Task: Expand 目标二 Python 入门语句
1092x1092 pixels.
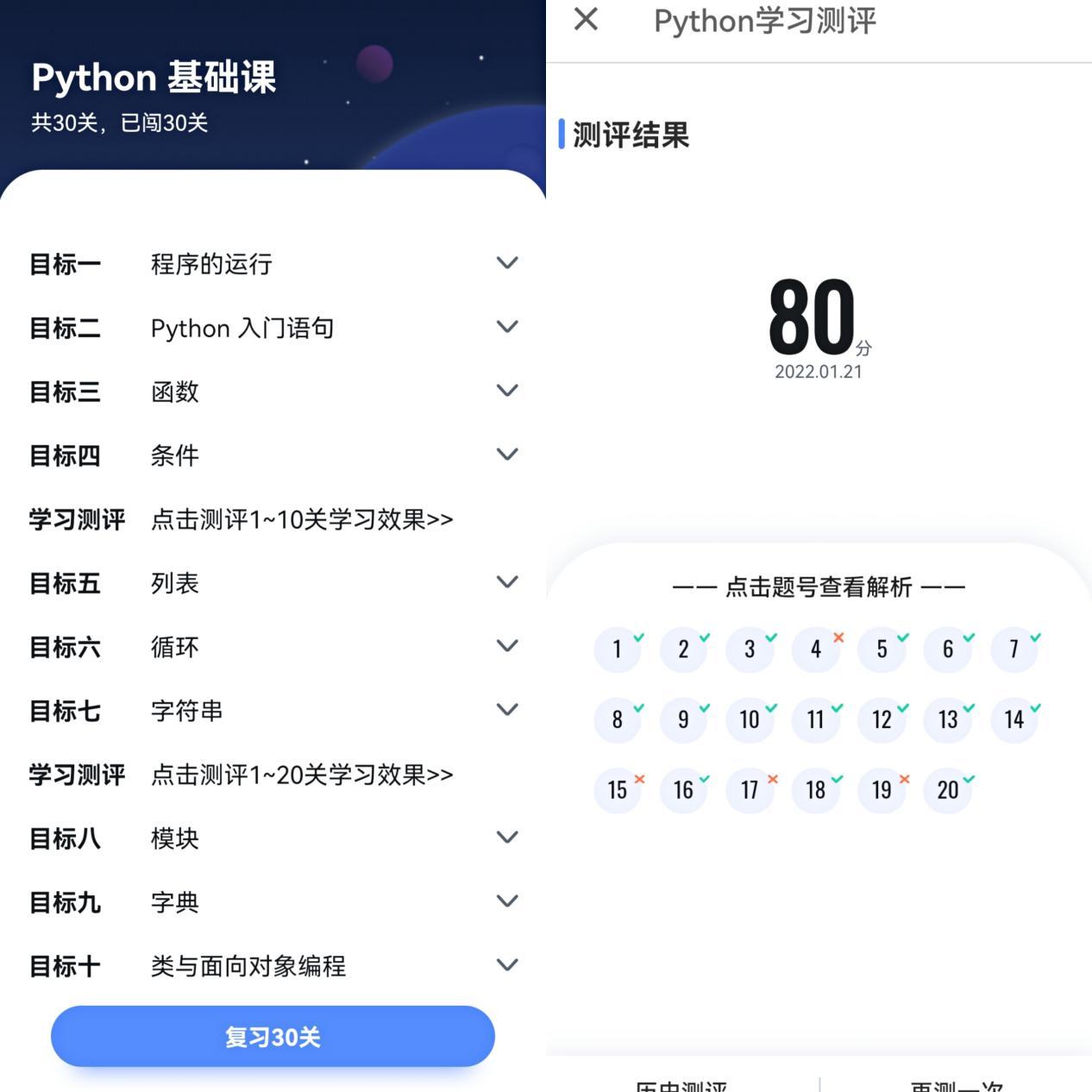Action: [507, 327]
